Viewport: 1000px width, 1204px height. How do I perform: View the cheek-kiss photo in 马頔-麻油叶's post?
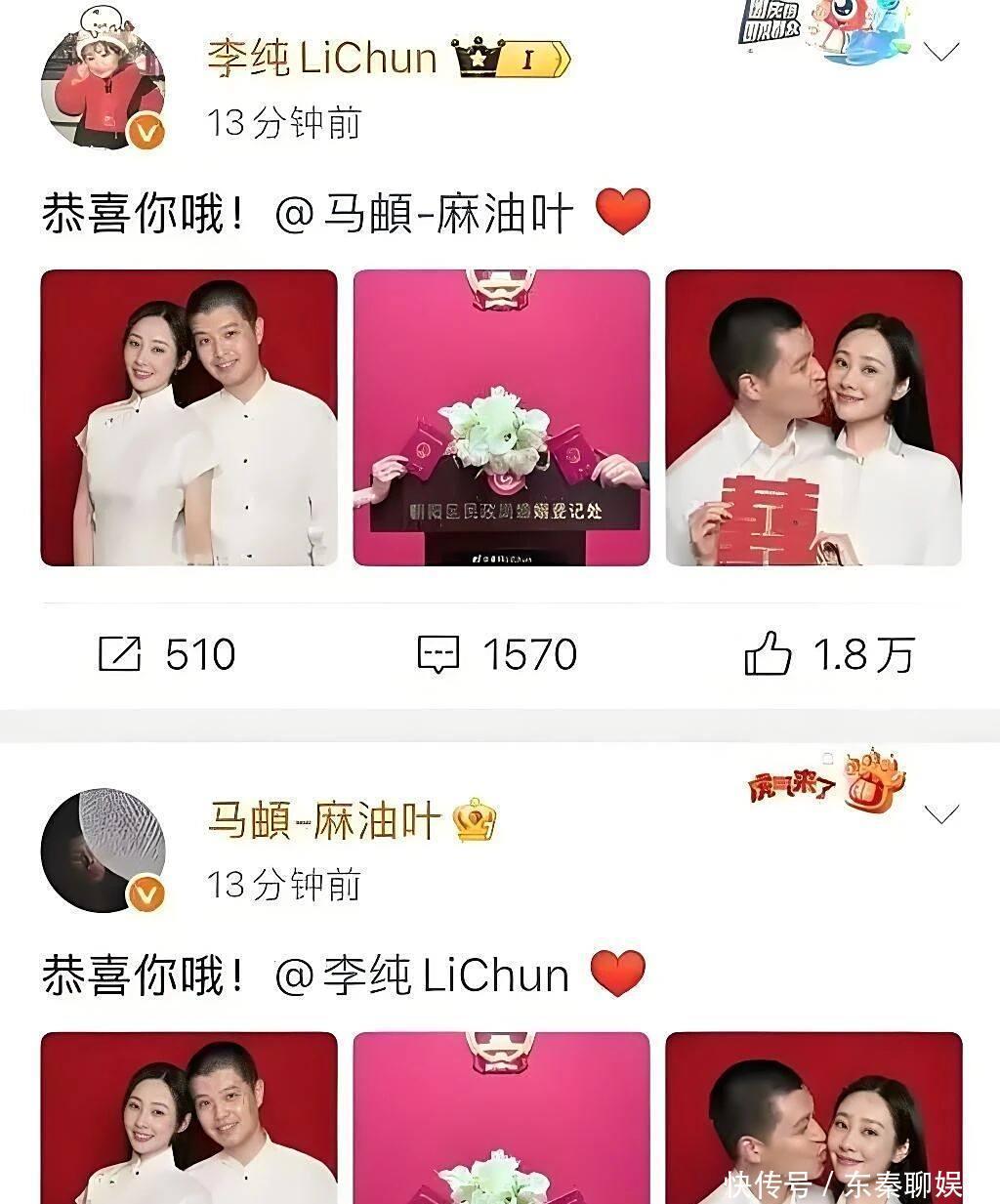pos(813,1118)
